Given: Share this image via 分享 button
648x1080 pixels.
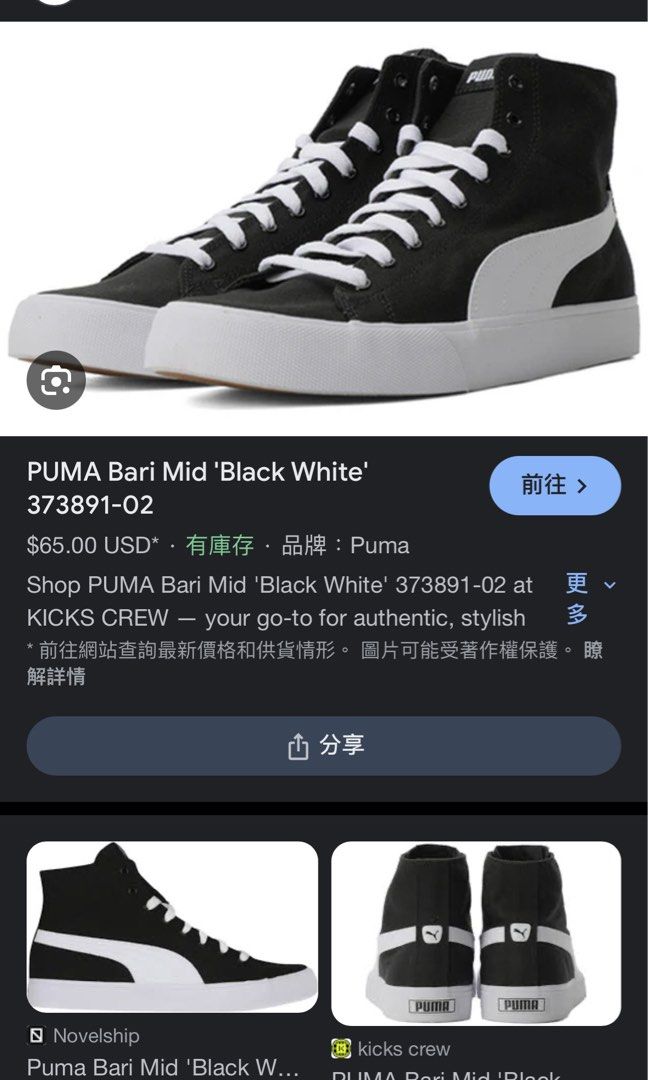Looking at the screenshot, I should tap(323, 746).
